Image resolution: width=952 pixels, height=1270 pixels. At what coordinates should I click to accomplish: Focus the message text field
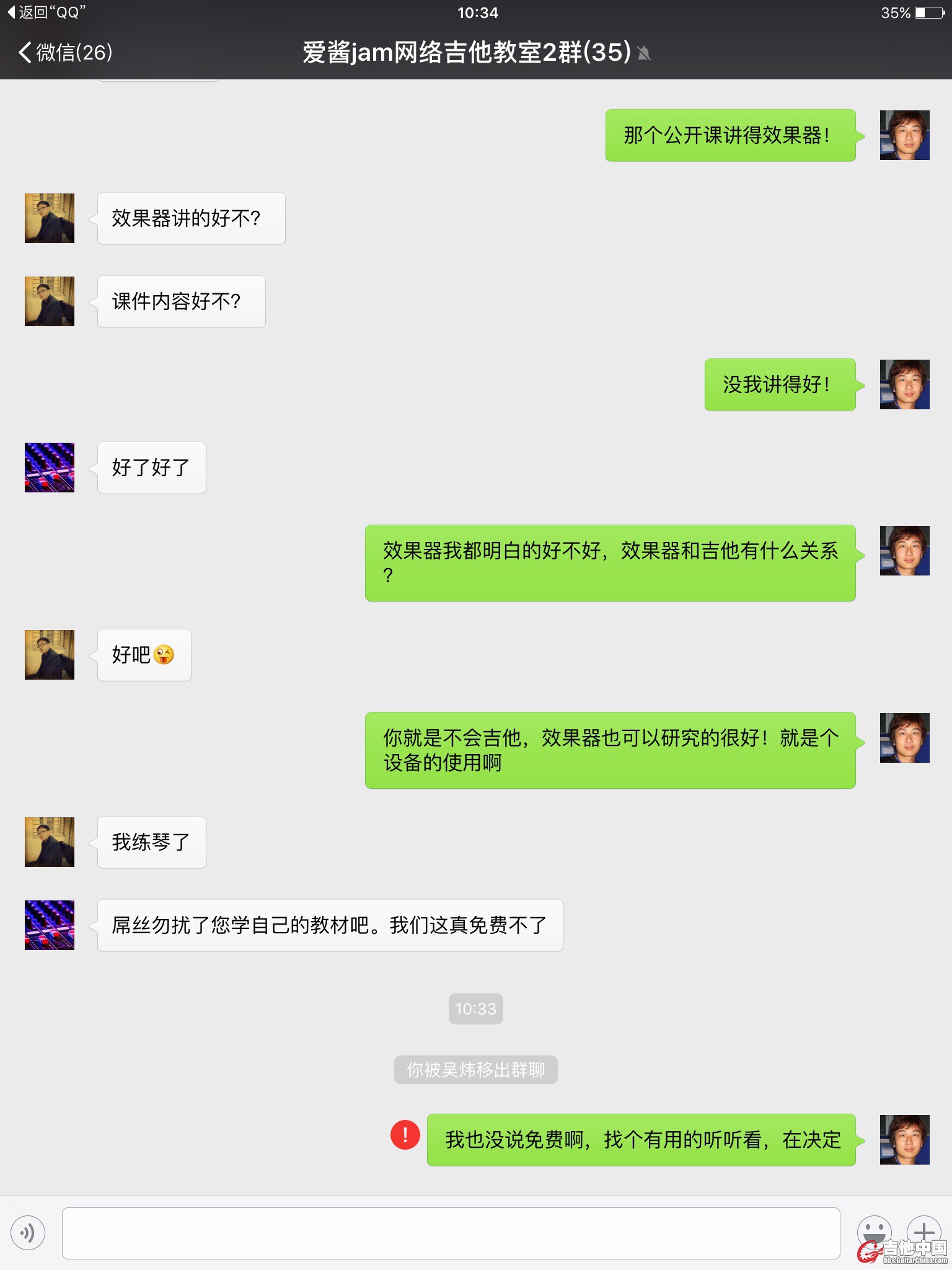[451, 1233]
